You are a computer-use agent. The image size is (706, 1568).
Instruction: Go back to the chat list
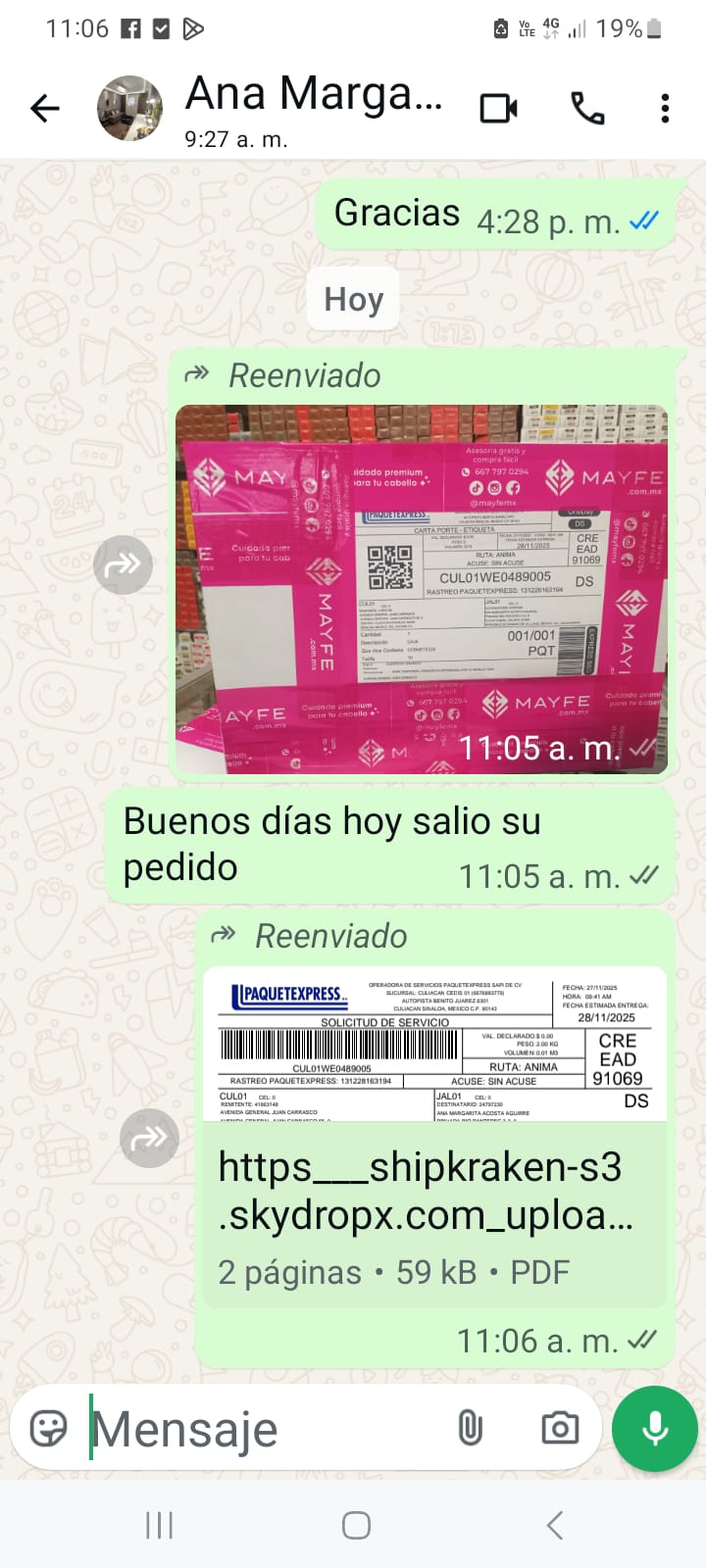[x=45, y=108]
